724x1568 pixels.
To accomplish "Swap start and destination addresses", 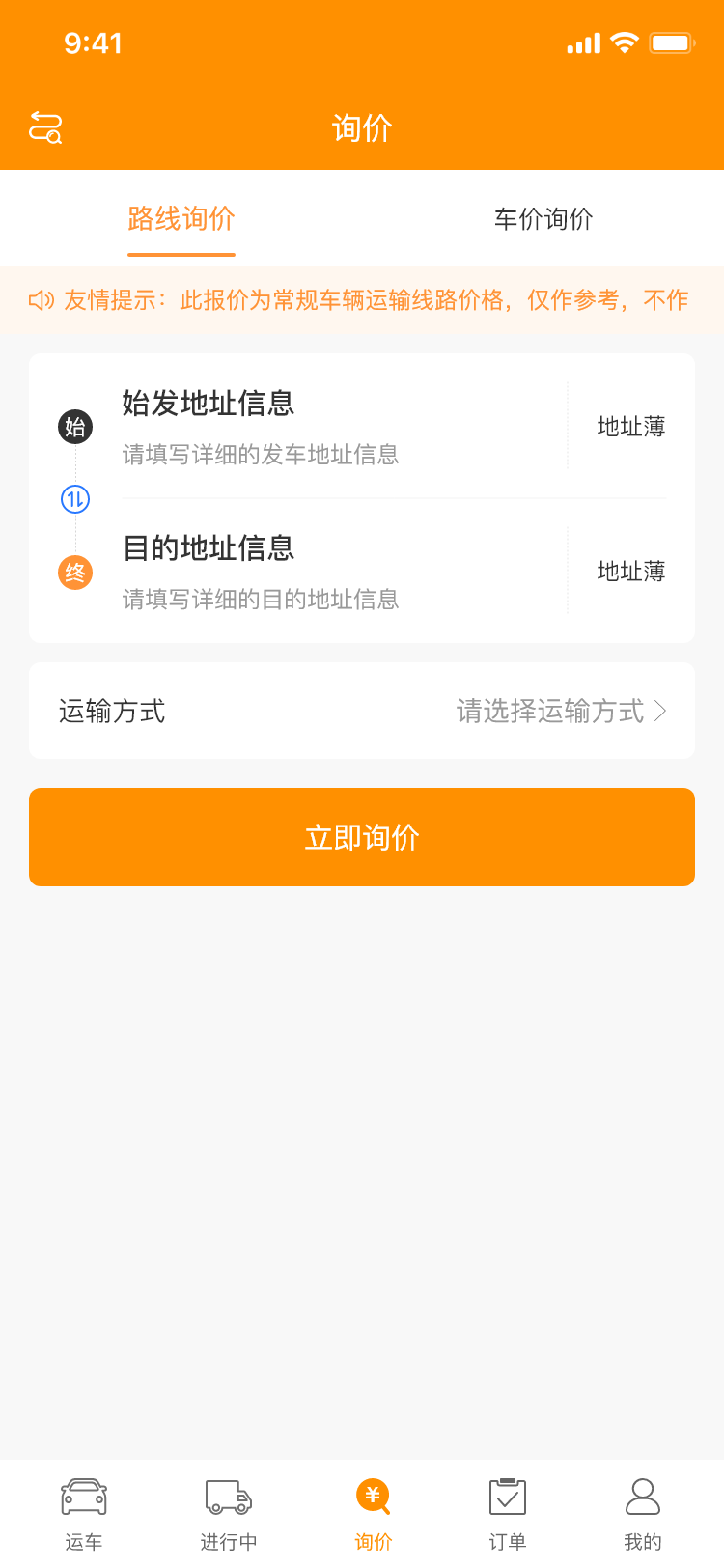I will [x=75, y=499].
